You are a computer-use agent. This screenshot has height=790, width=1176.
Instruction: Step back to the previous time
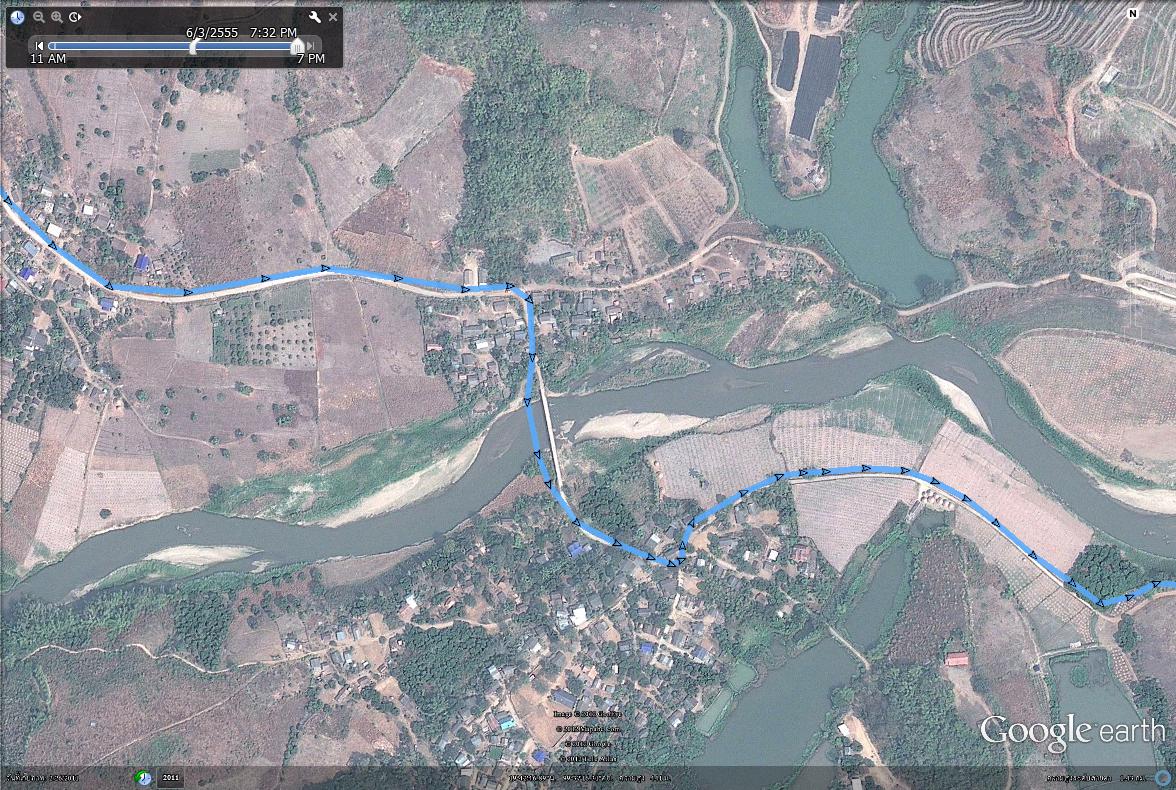pyautogui.click(x=39, y=46)
